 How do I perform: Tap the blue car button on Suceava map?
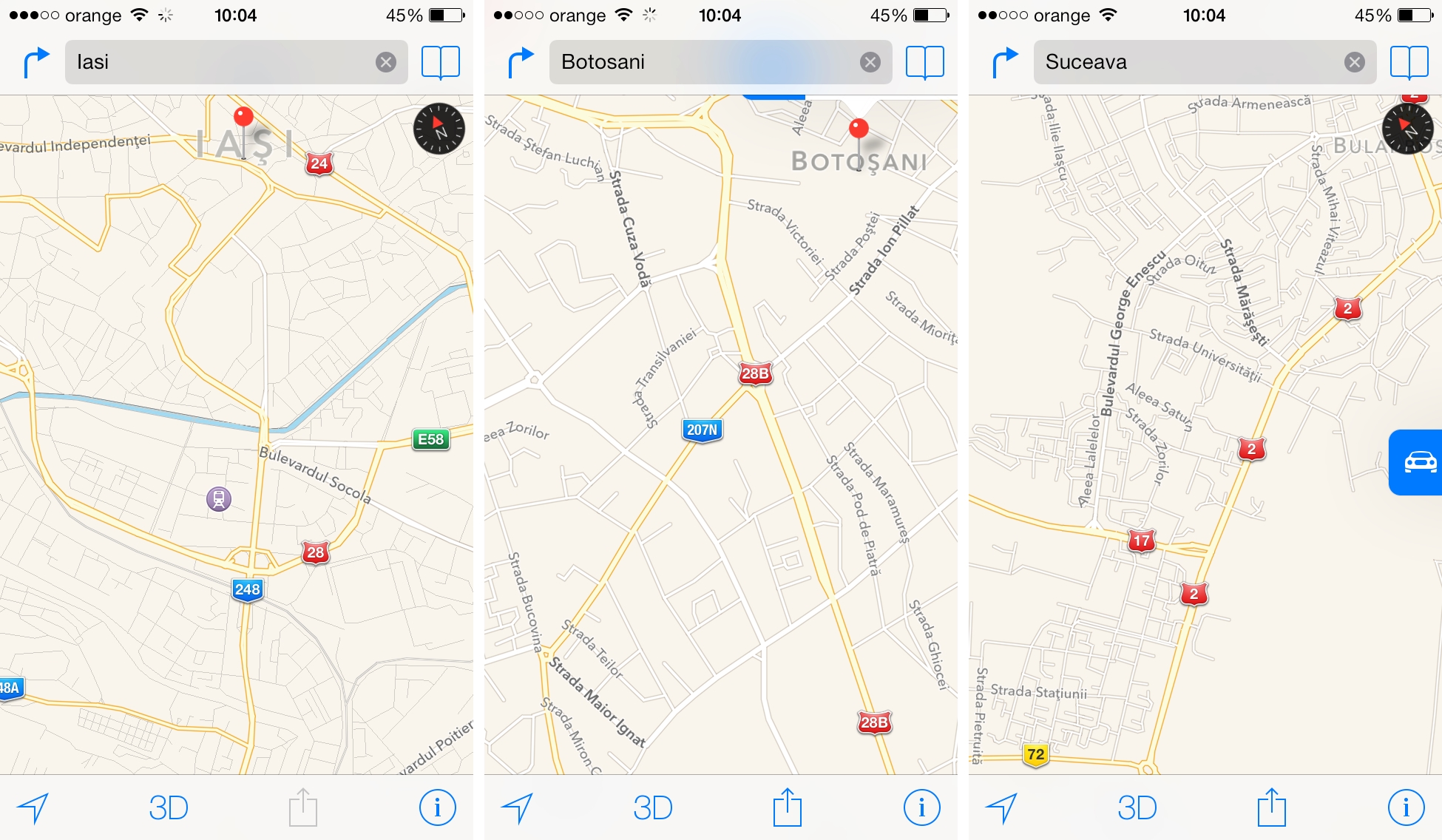coord(1418,462)
